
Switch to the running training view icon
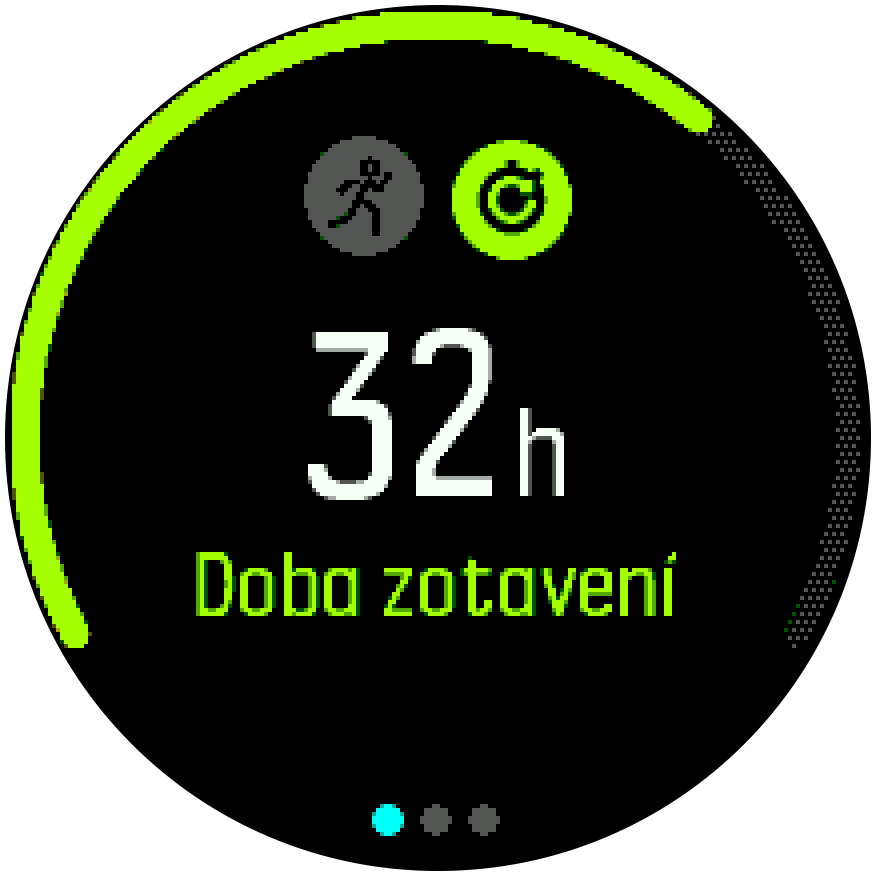click(363, 197)
